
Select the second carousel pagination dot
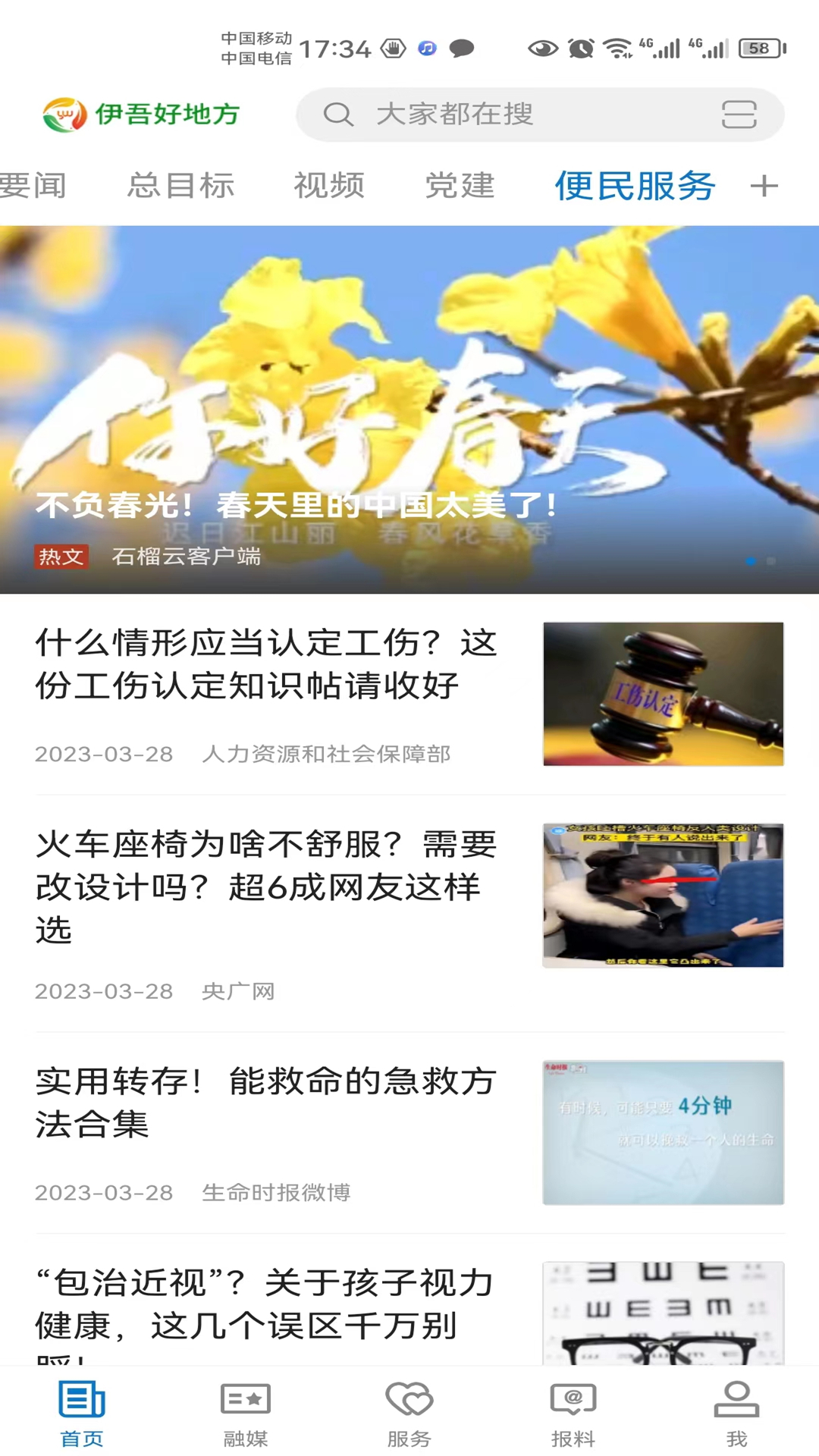(x=772, y=561)
